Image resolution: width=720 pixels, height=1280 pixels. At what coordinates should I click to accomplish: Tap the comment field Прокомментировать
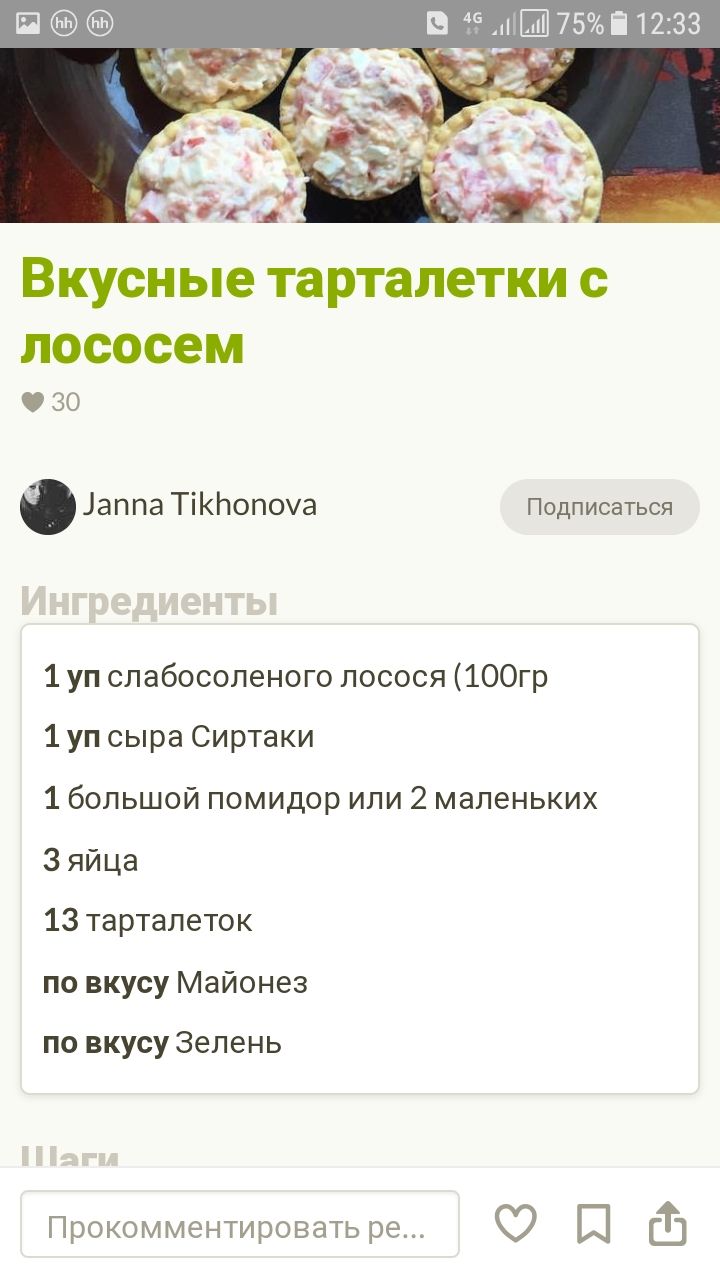point(239,1225)
